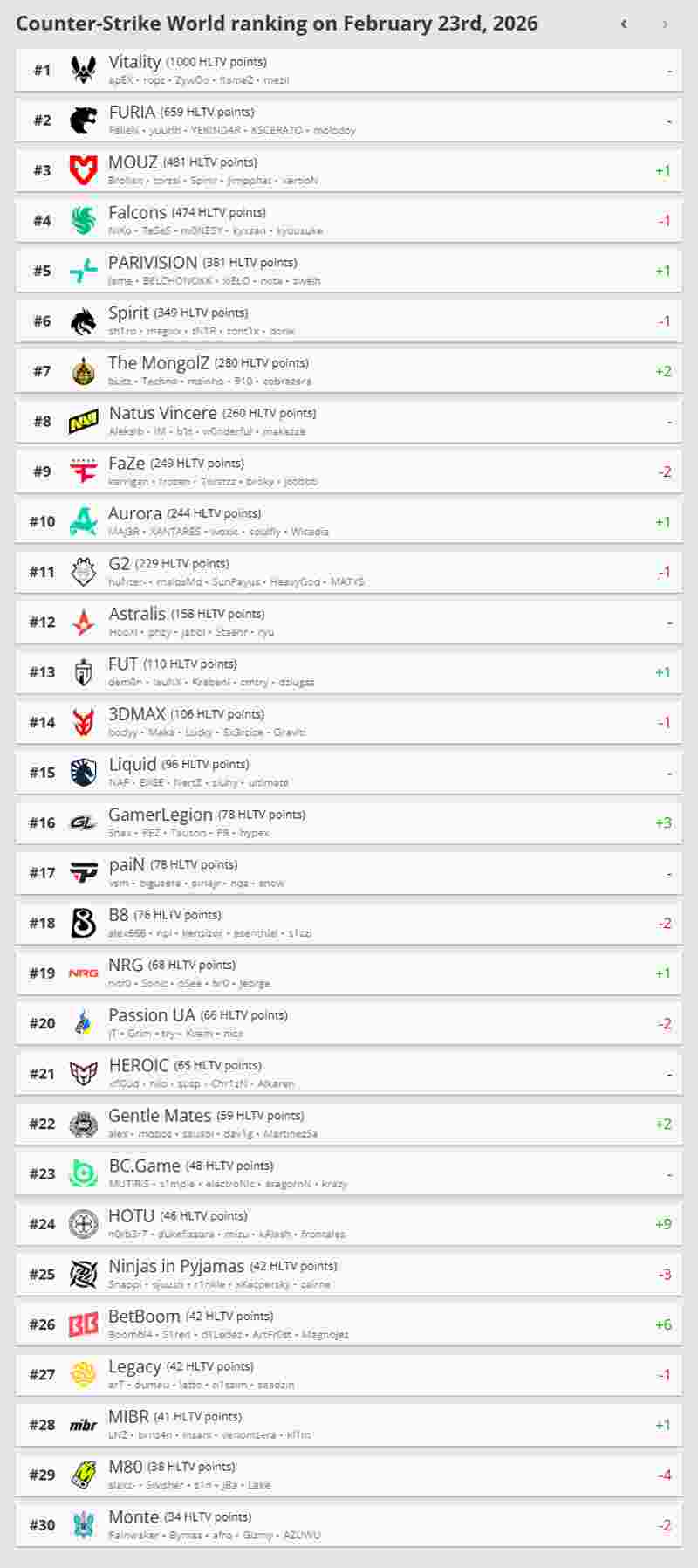Viewport: 698px width, 1568px height.
Task: Select the HOTU ranking entry
Action: coord(349,1224)
